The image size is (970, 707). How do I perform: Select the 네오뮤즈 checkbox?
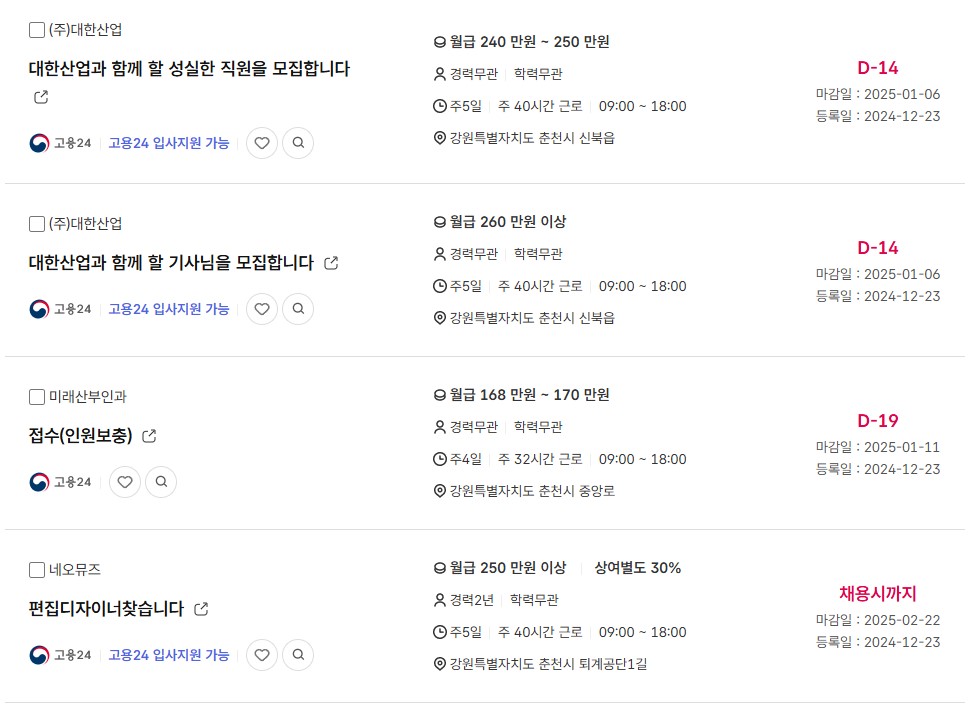click(37, 570)
